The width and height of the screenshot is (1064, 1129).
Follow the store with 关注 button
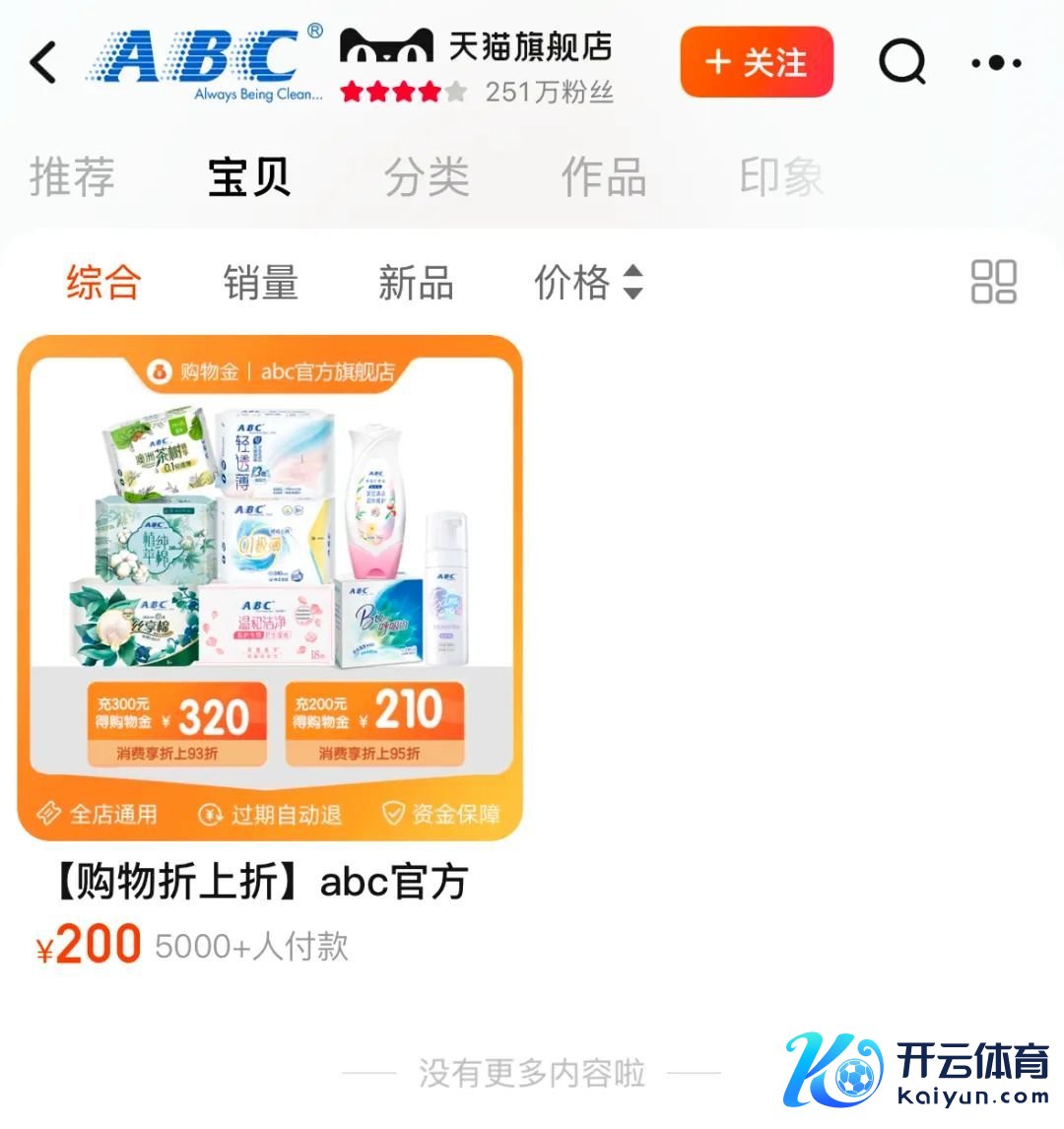(757, 63)
